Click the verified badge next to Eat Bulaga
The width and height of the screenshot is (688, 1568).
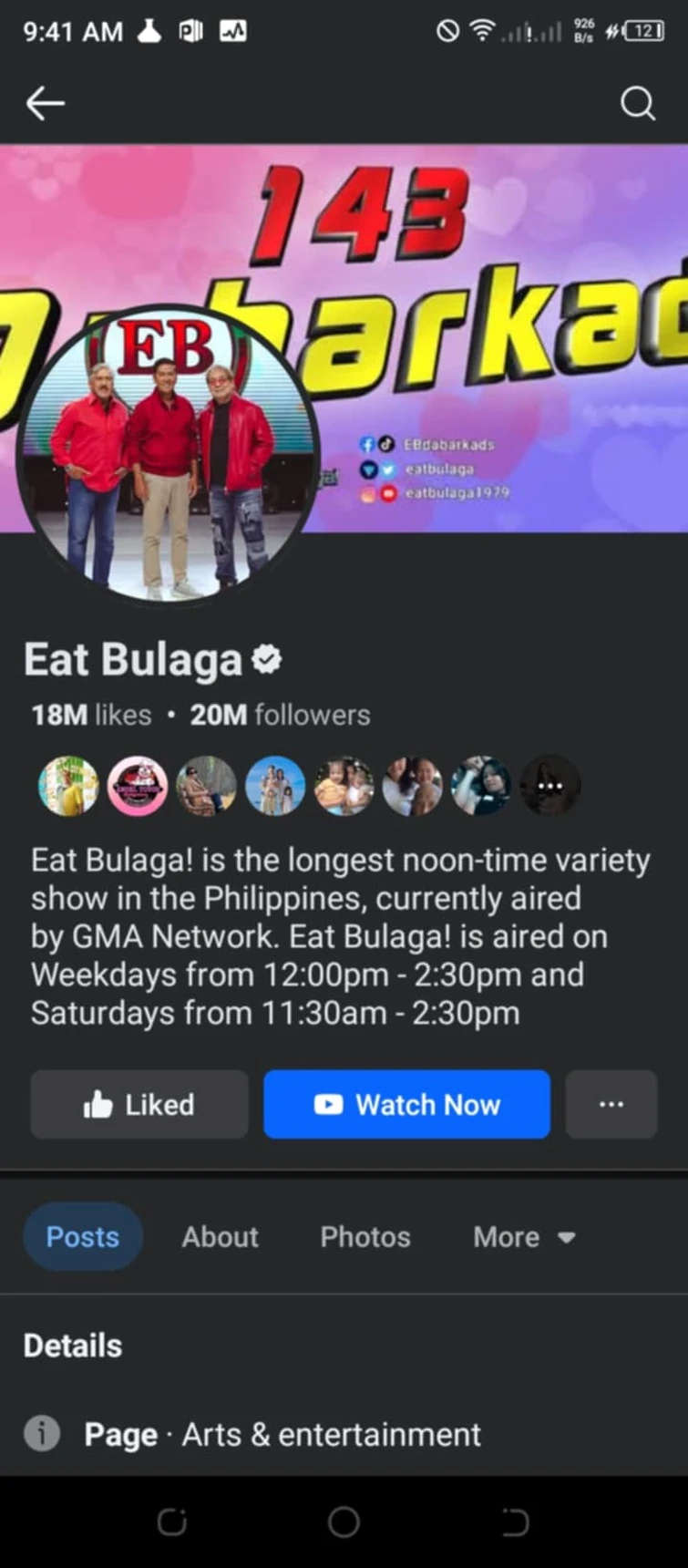click(268, 658)
